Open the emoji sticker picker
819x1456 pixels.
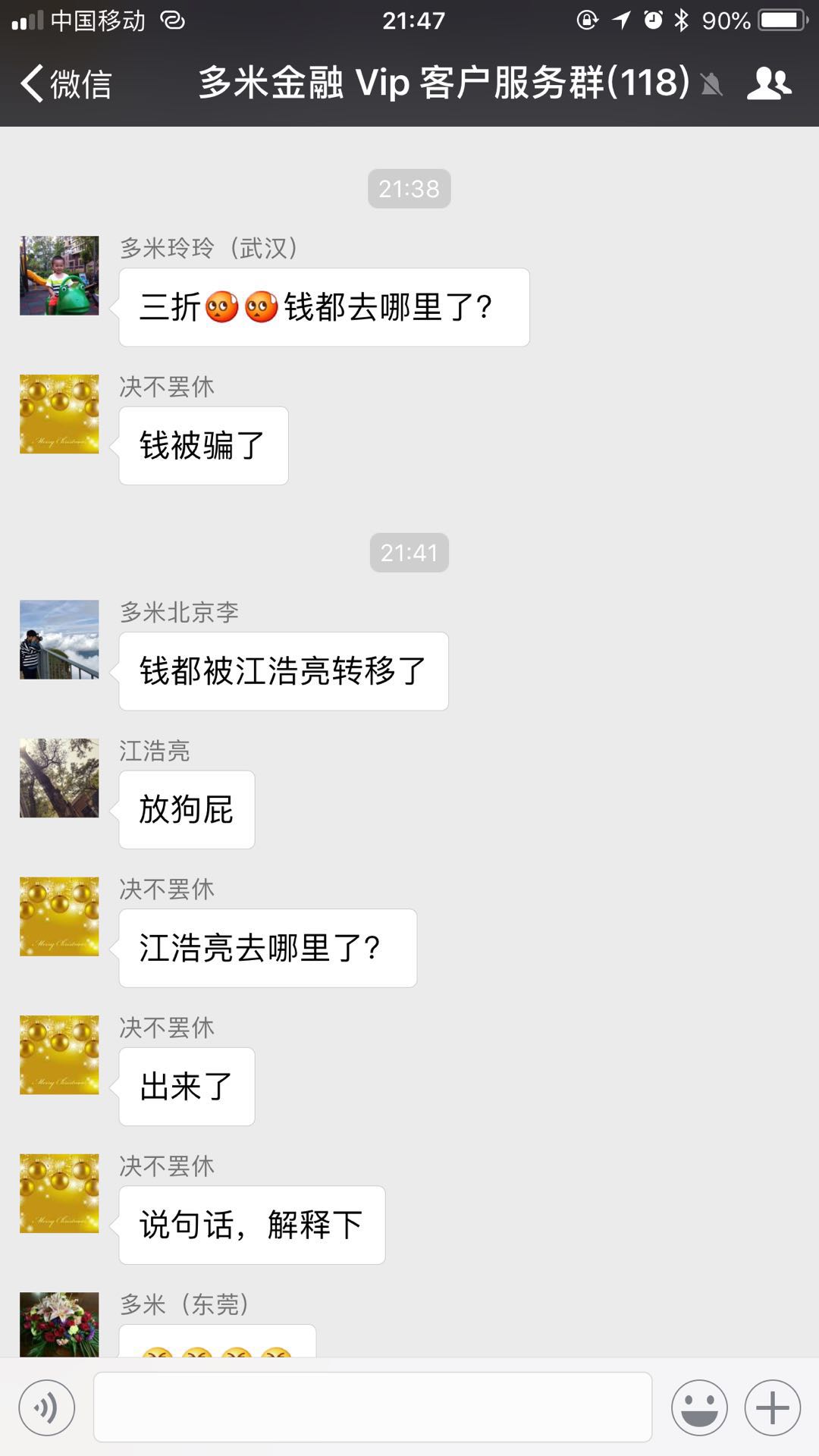coord(699,1408)
